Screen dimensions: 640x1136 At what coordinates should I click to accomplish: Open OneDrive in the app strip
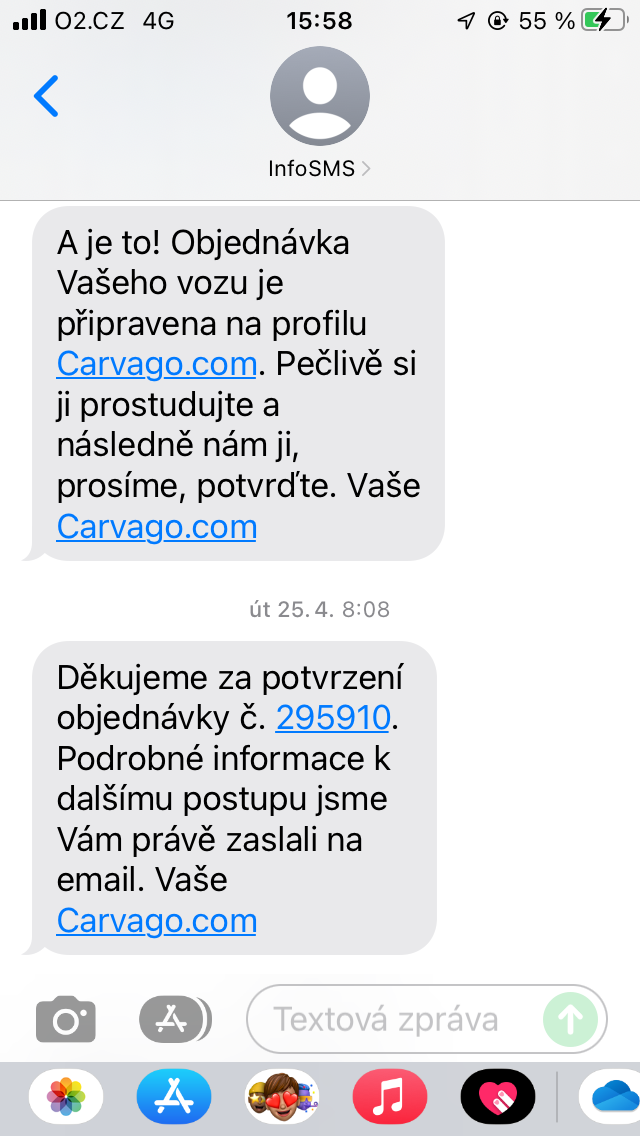(x=612, y=1097)
